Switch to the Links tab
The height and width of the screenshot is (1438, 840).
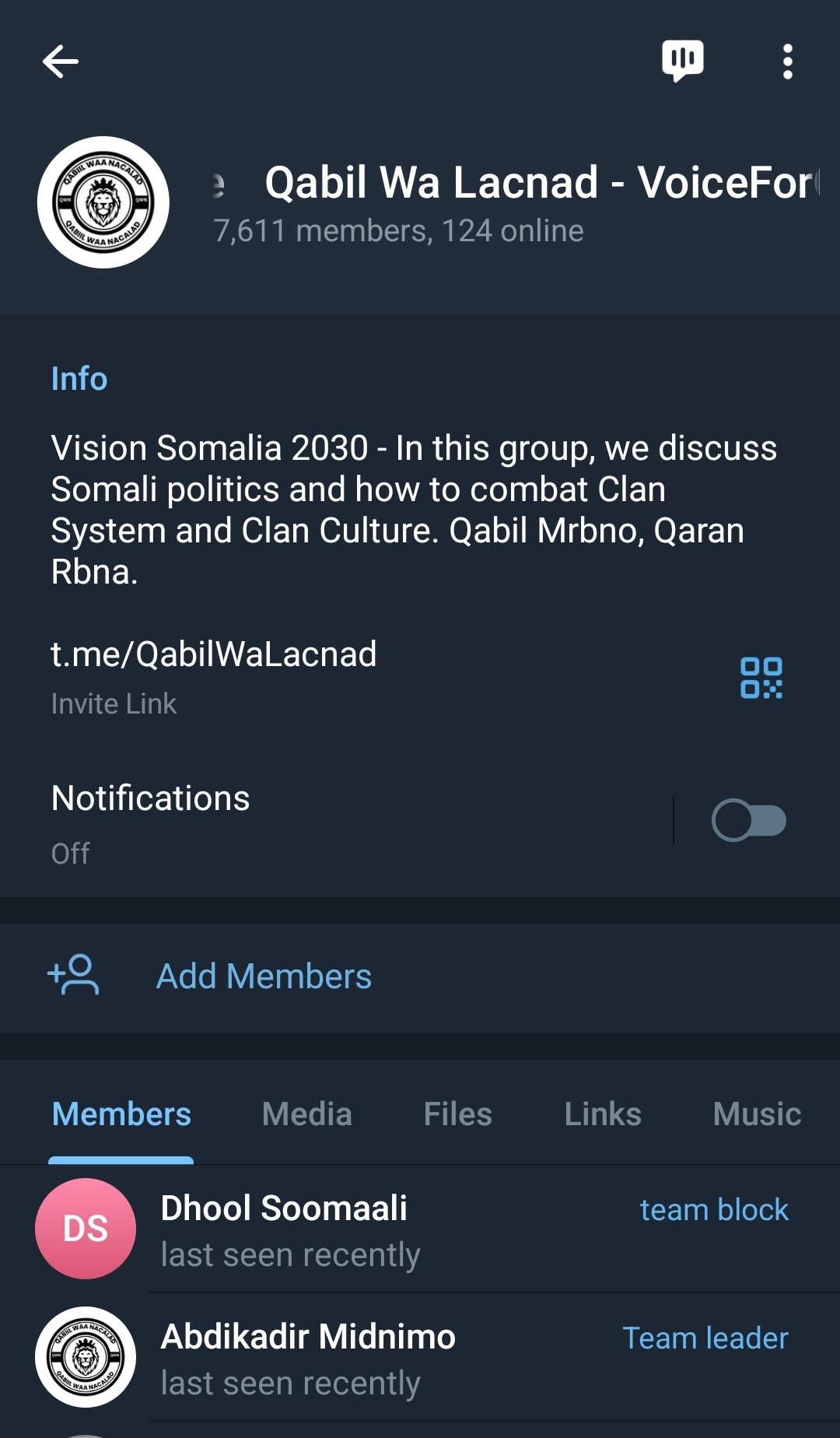tap(603, 1114)
